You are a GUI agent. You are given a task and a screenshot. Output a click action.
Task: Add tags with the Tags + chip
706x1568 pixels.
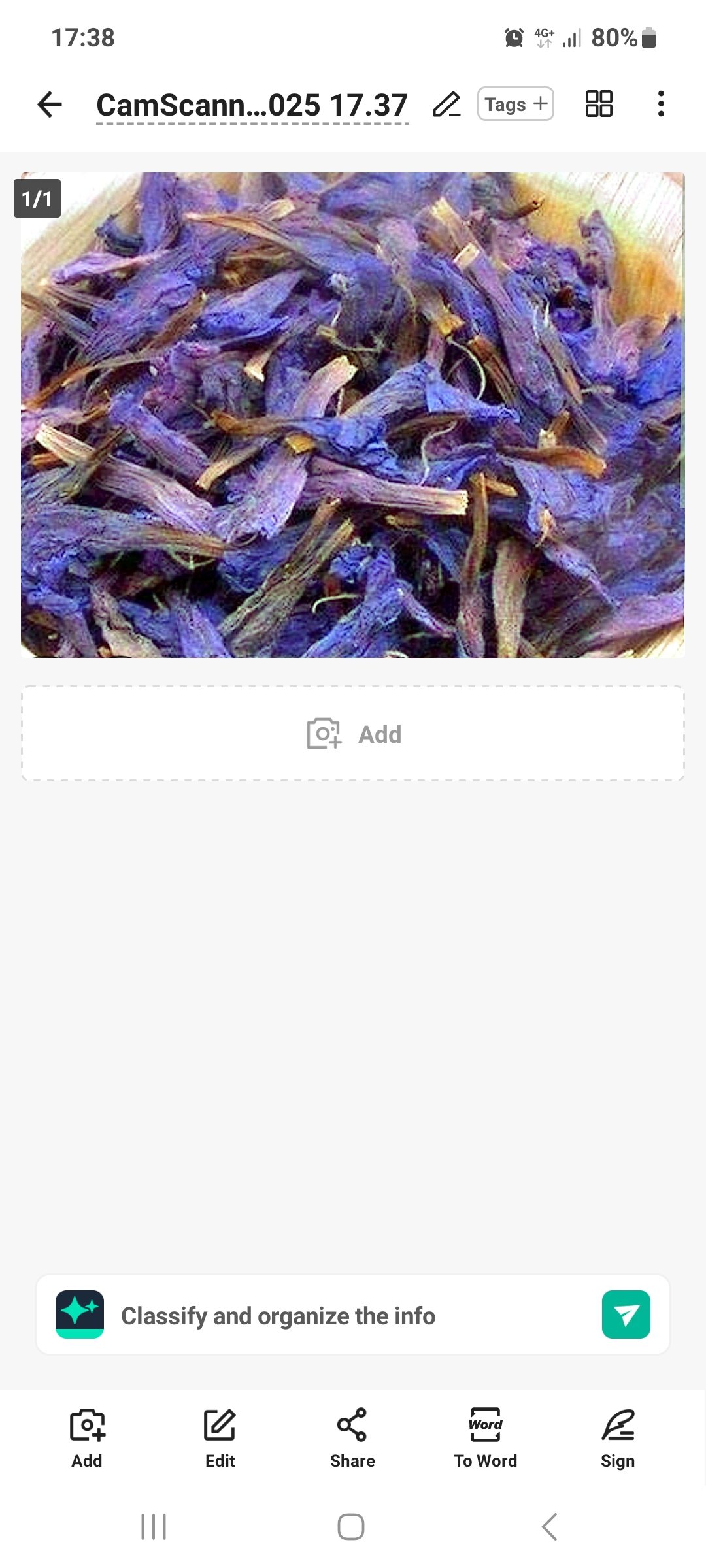[x=516, y=104]
